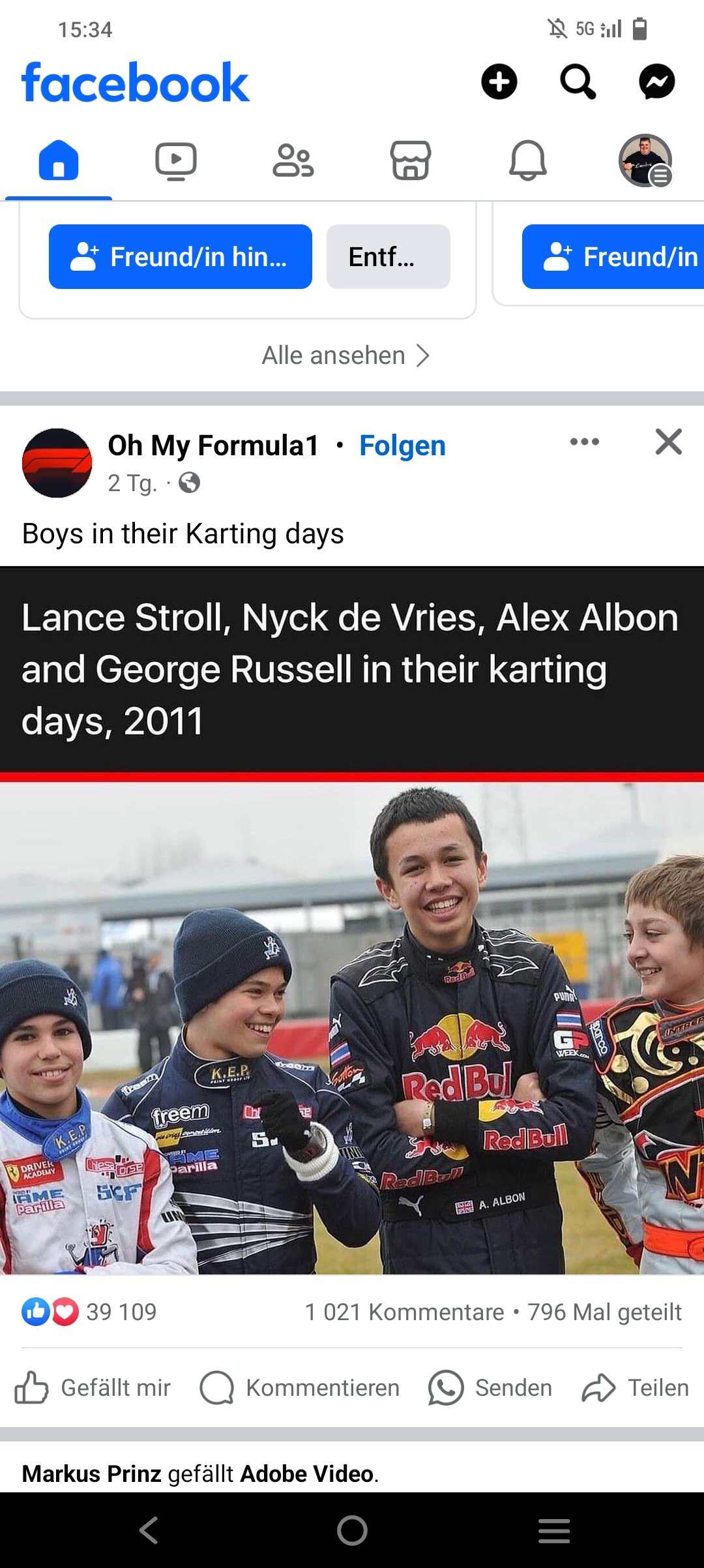704x1568 pixels.
Task: Share the post with Teilen
Action: (636, 1387)
